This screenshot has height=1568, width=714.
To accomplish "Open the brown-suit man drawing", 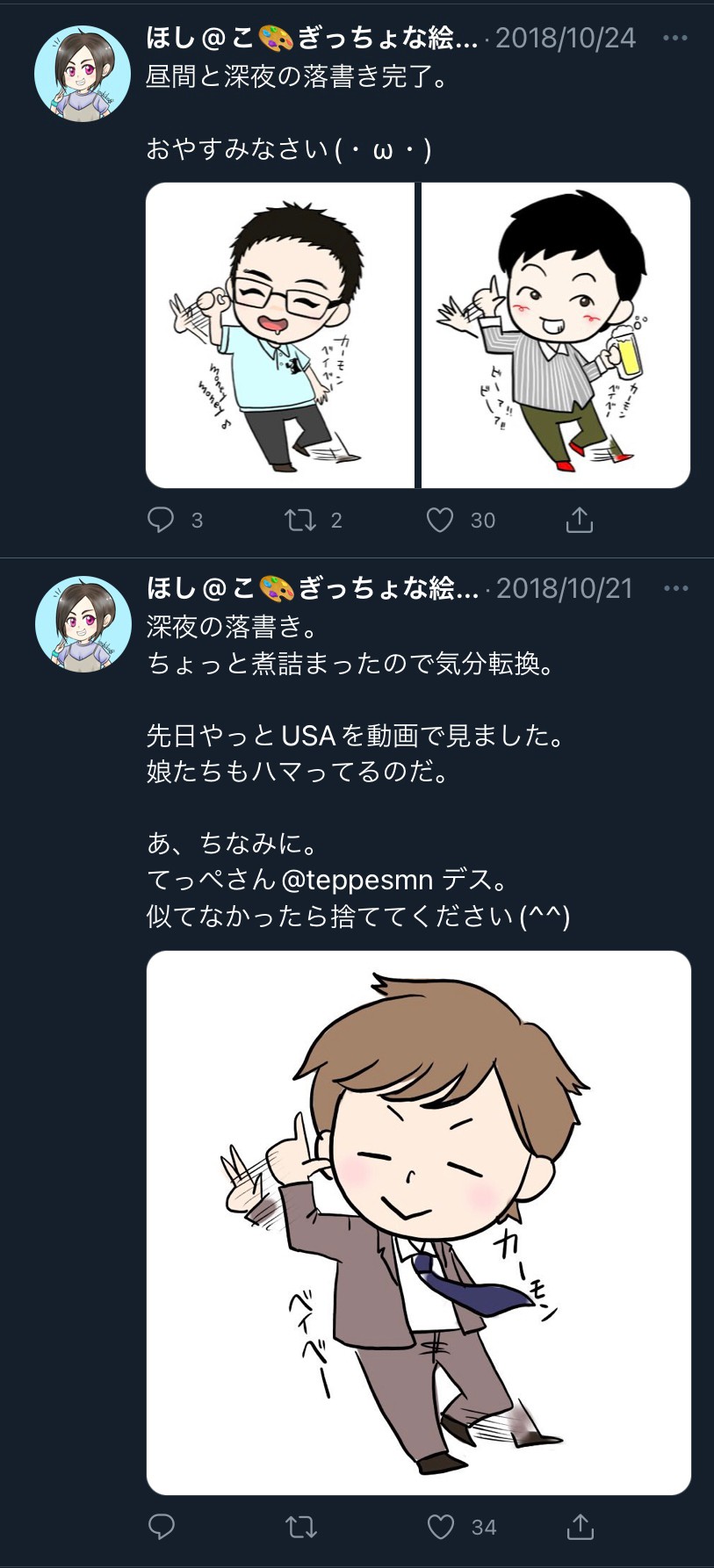I will pyautogui.click(x=419, y=1222).
